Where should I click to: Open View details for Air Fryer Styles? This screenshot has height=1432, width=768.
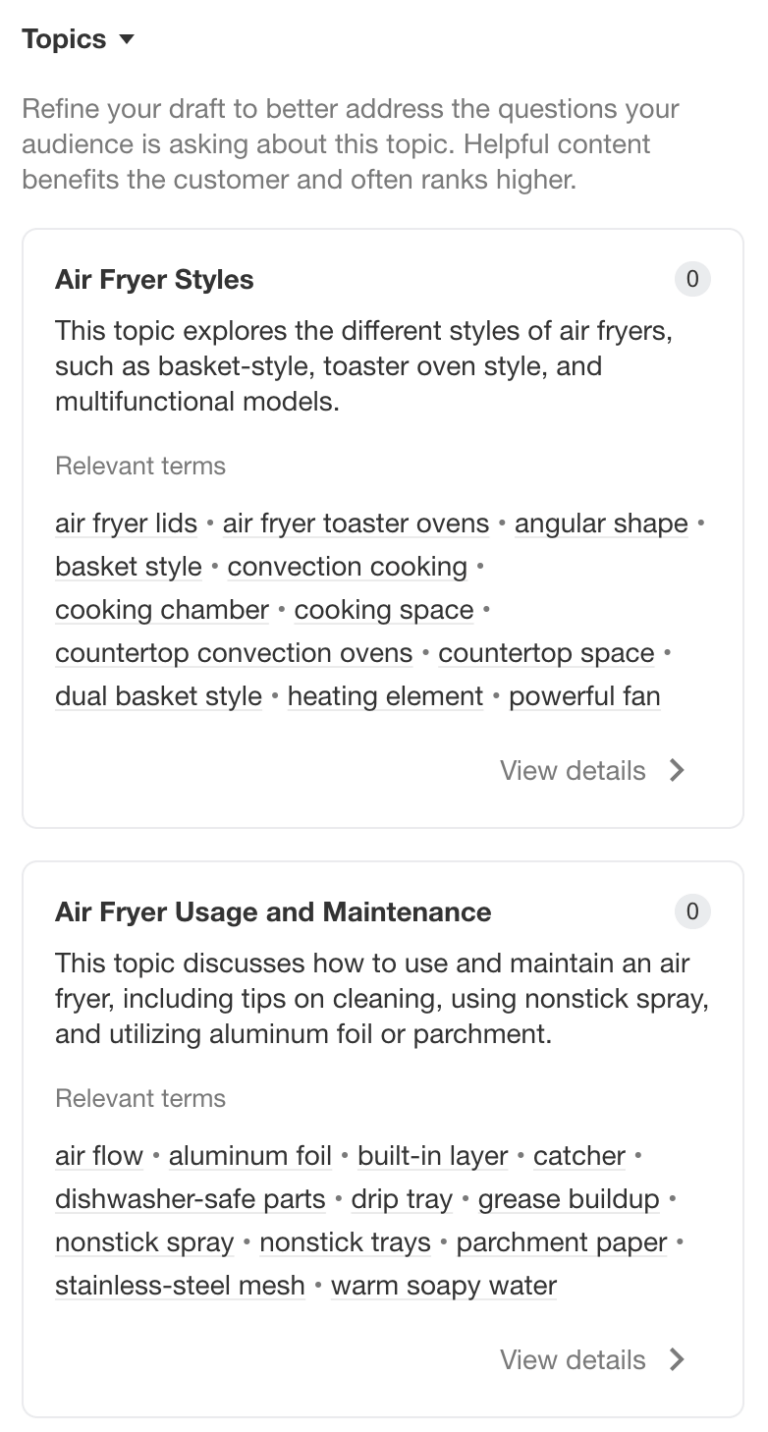coord(573,770)
